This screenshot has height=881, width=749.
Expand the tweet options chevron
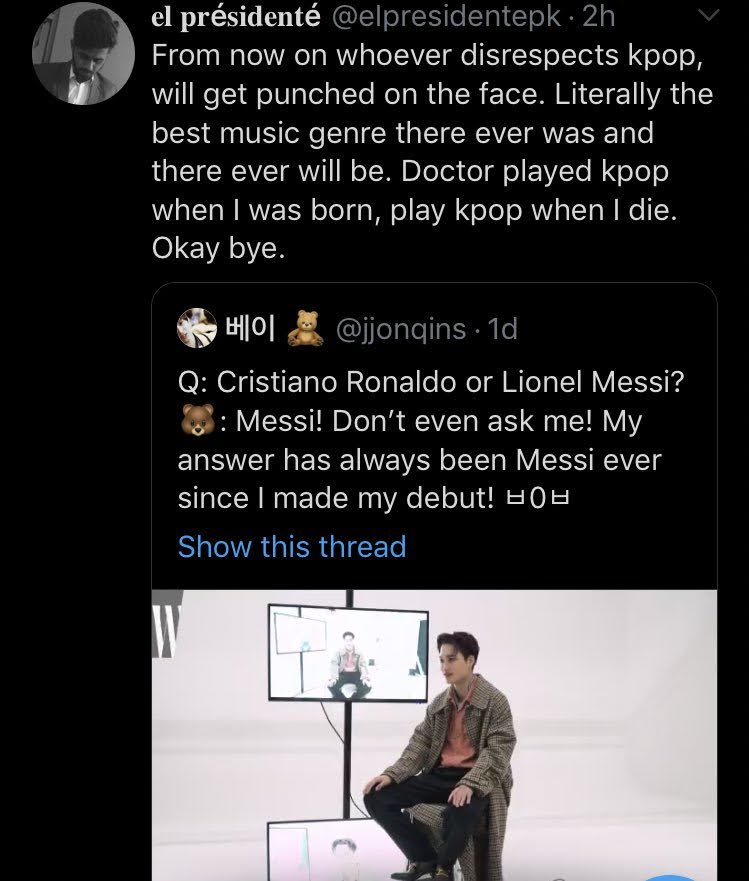tap(707, 16)
